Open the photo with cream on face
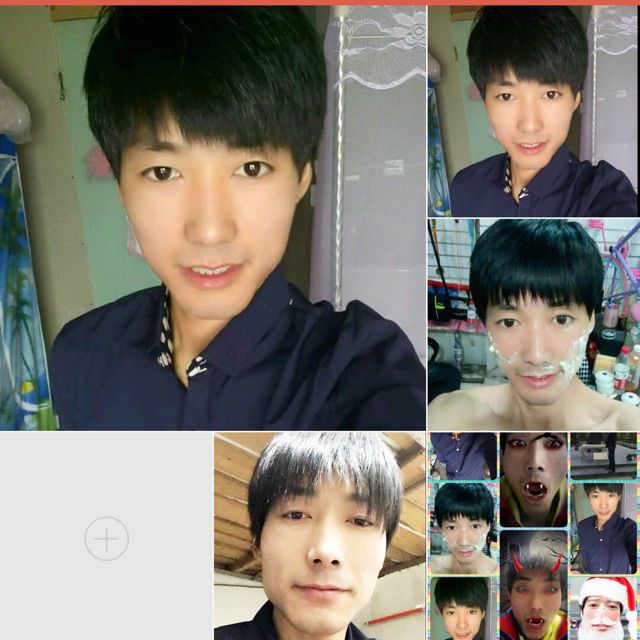 pos(534,325)
